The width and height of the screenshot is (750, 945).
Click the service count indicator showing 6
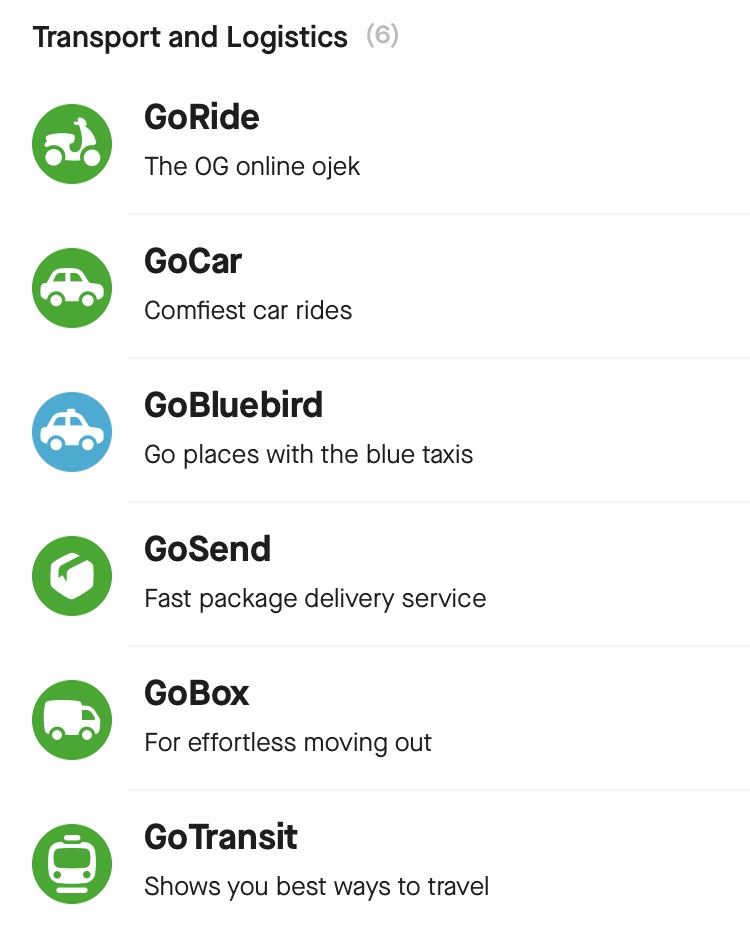[x=385, y=36]
